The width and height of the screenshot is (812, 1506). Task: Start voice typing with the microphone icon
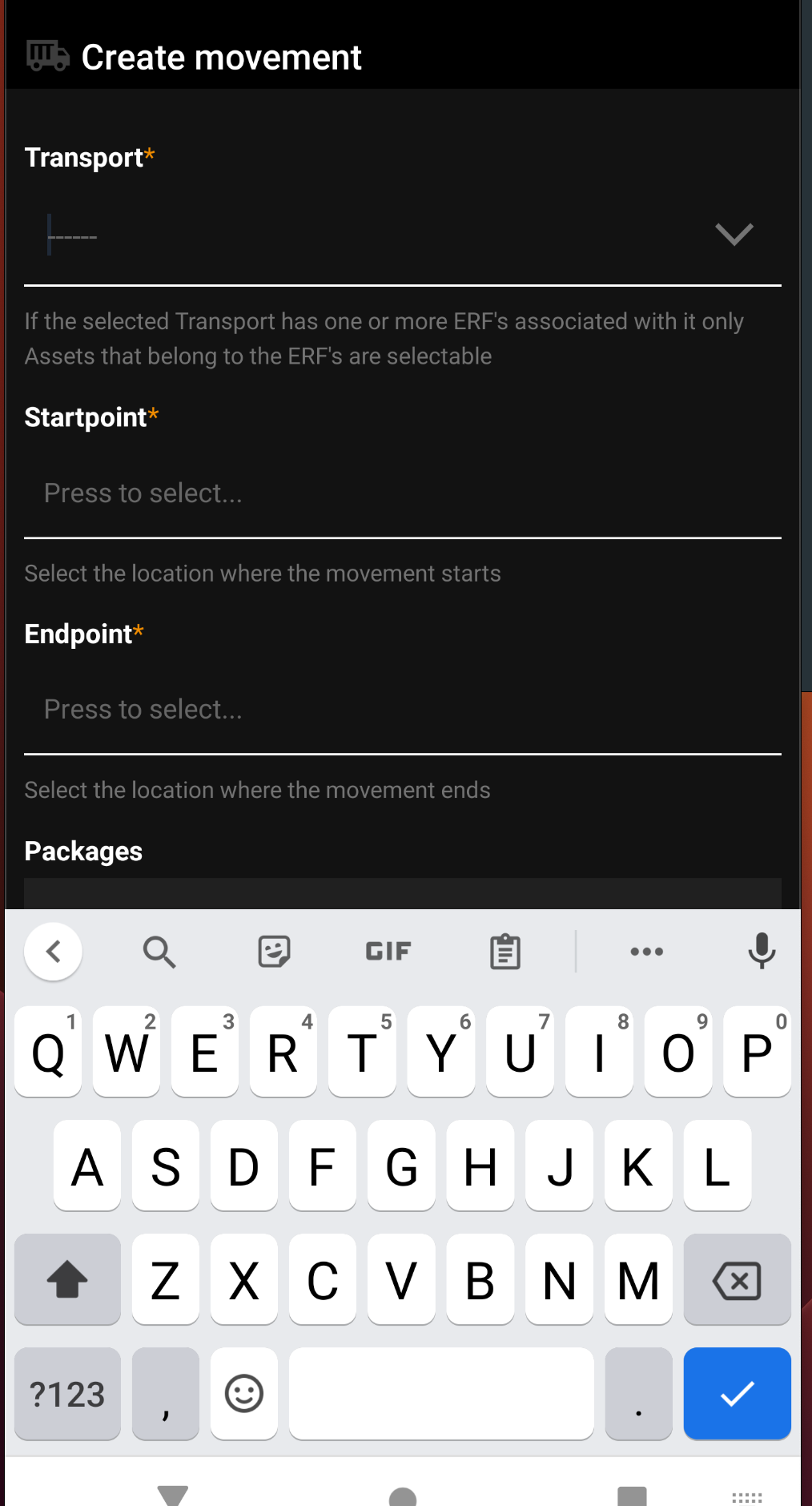click(x=761, y=952)
